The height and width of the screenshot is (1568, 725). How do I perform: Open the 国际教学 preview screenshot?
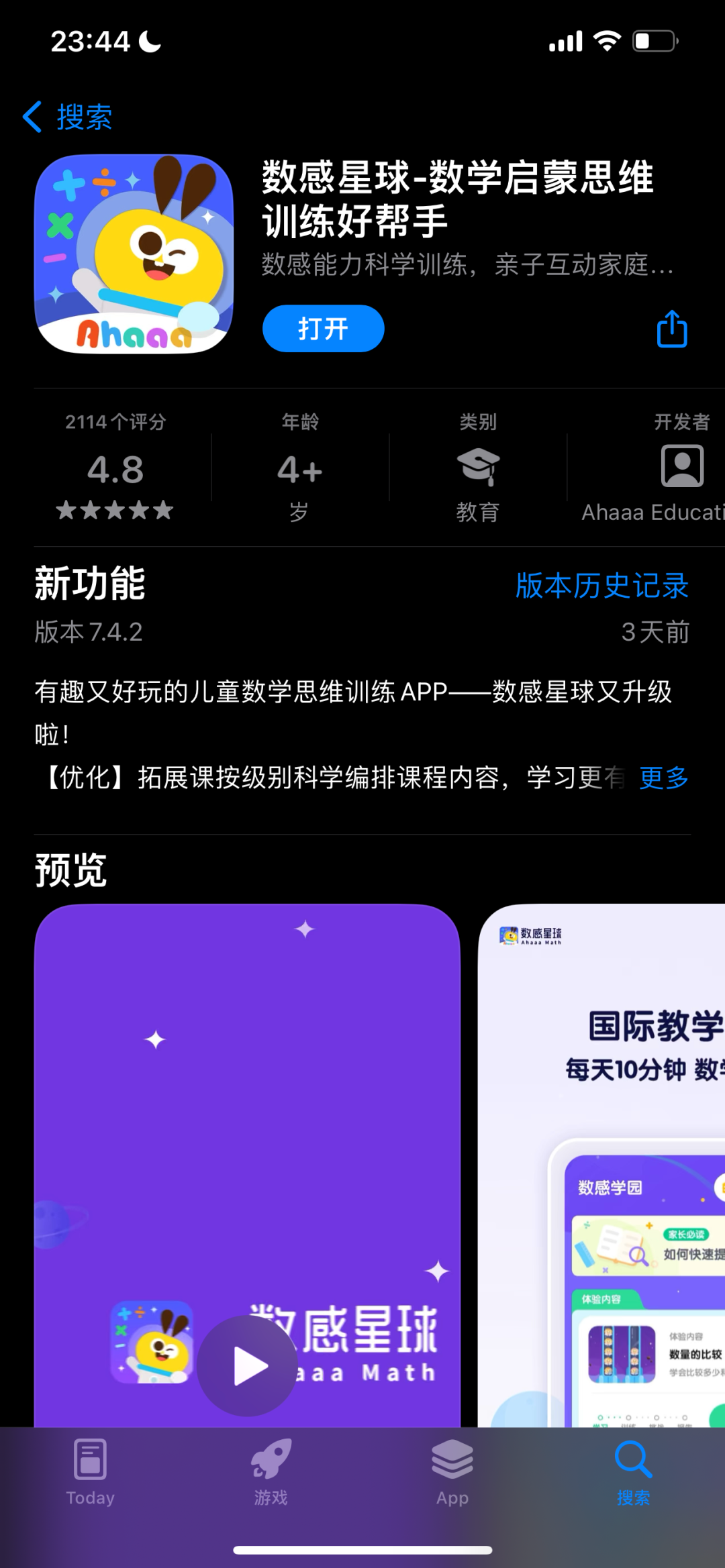[601, 1165]
